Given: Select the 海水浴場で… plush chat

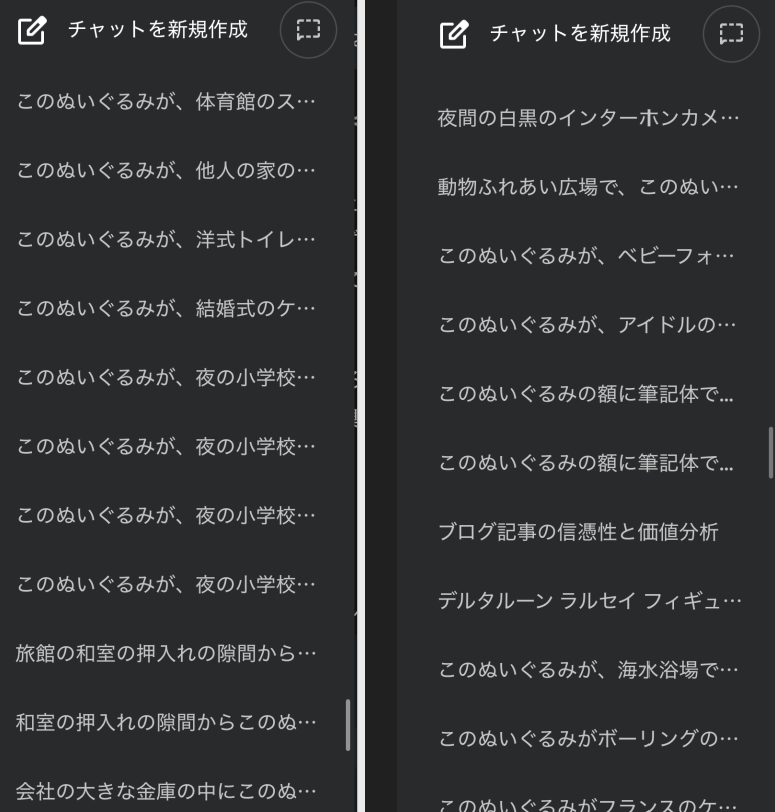Looking at the screenshot, I should tap(588, 669).
